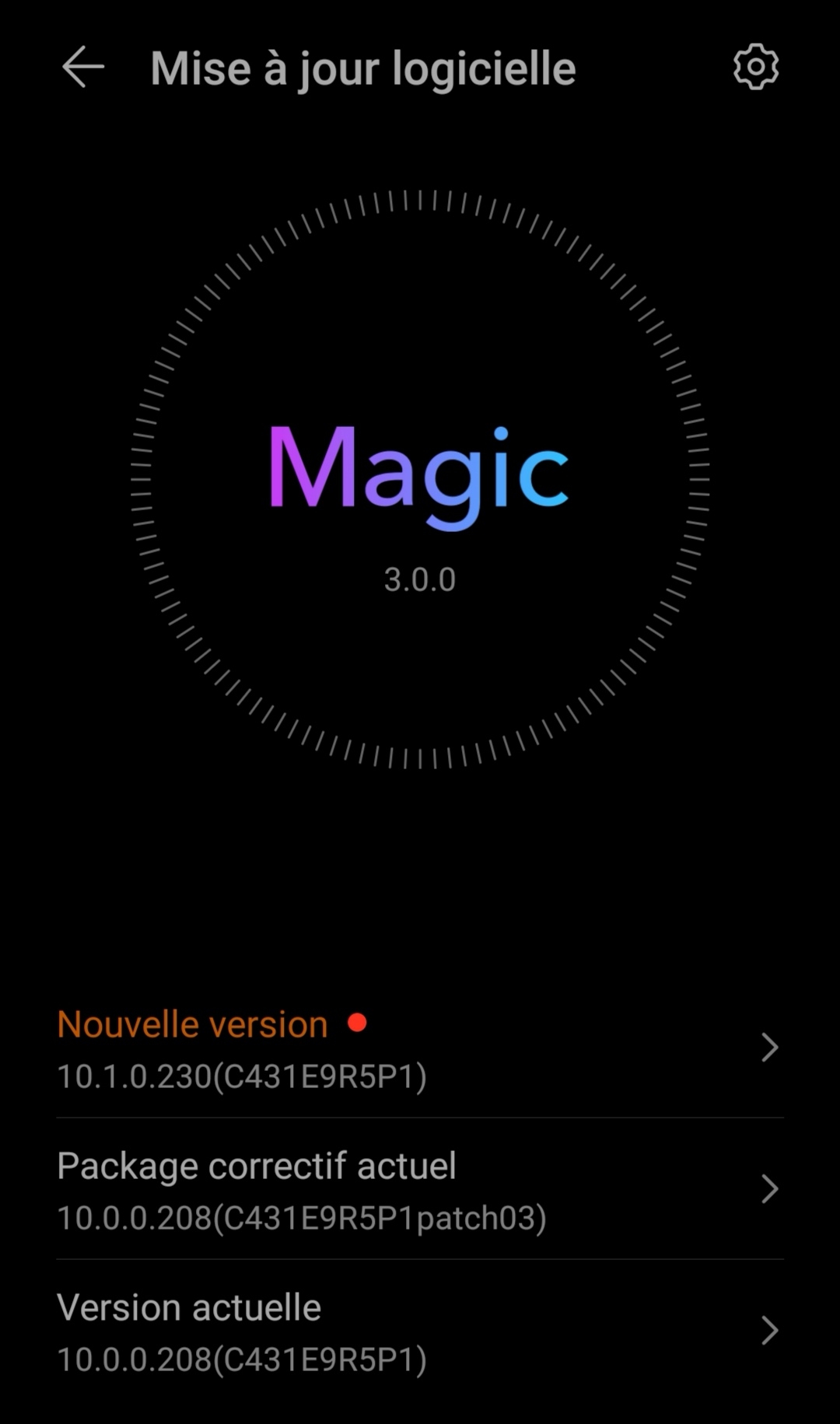Screen dimensions: 840x1424
Task: View Package correctif actuel info
Action: point(420,1190)
